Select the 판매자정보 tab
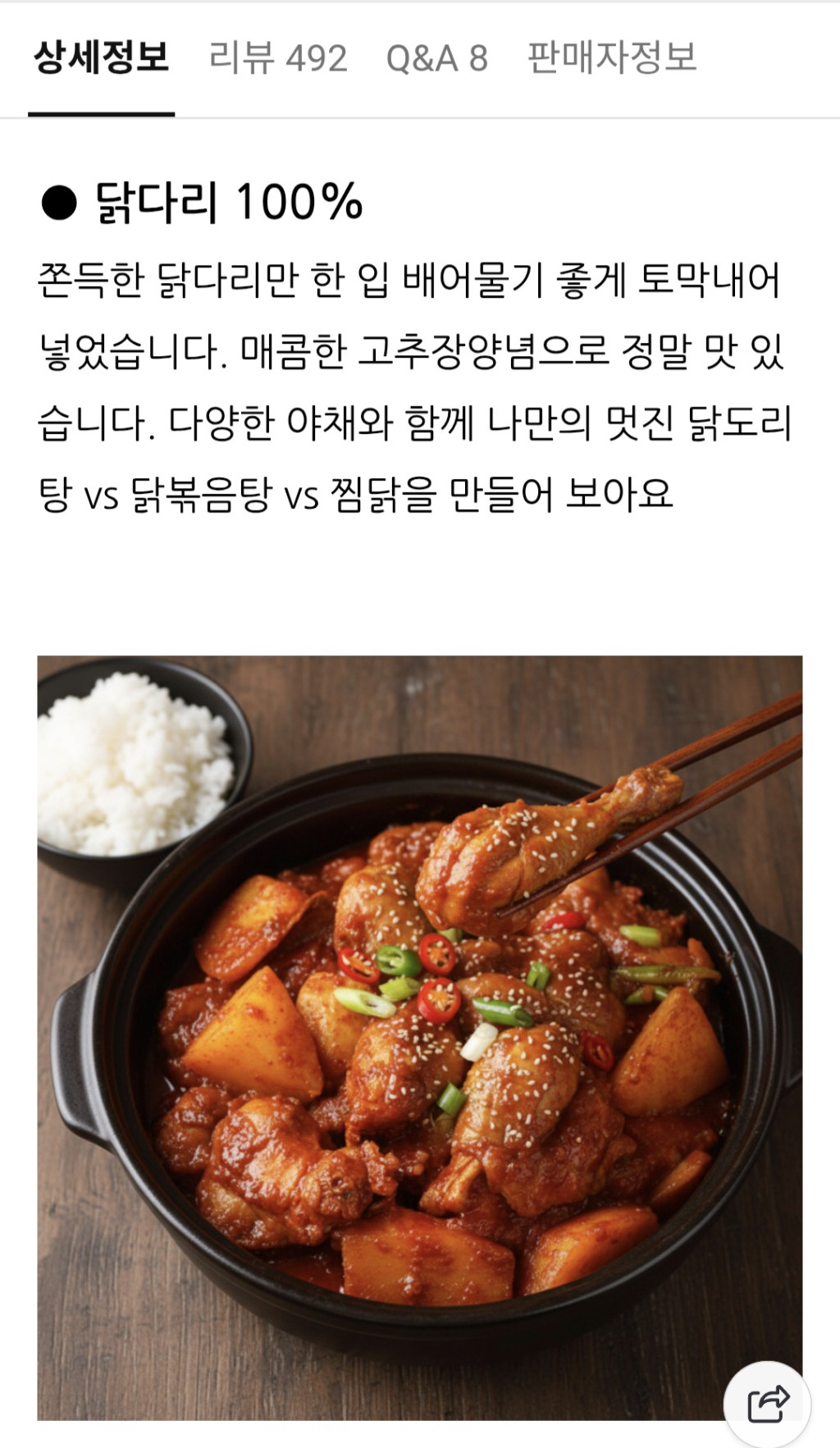 click(x=611, y=59)
